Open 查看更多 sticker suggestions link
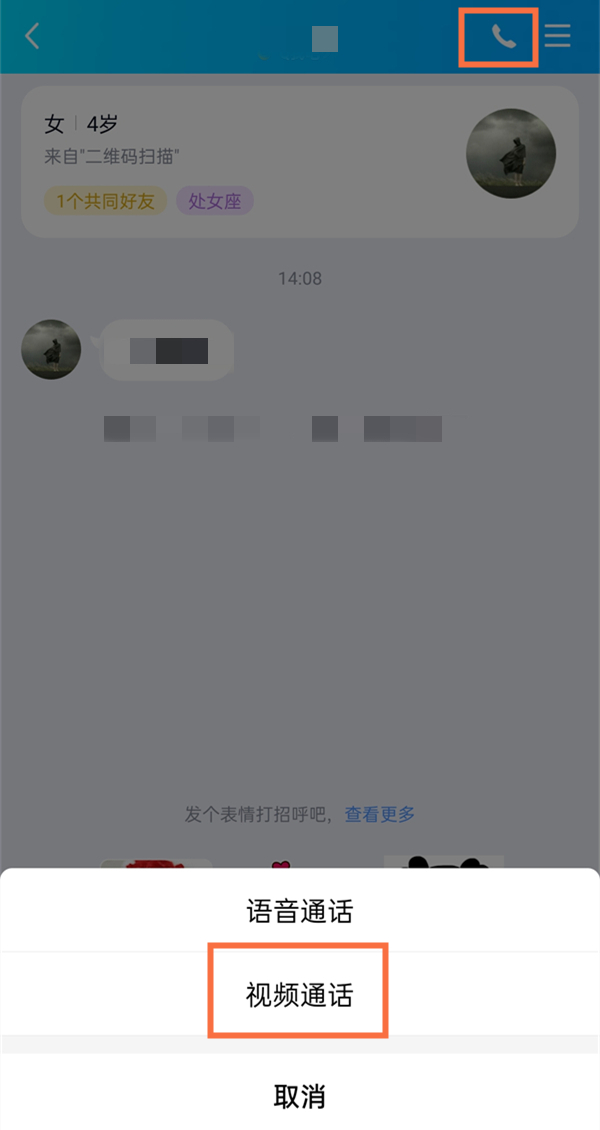 click(x=380, y=814)
